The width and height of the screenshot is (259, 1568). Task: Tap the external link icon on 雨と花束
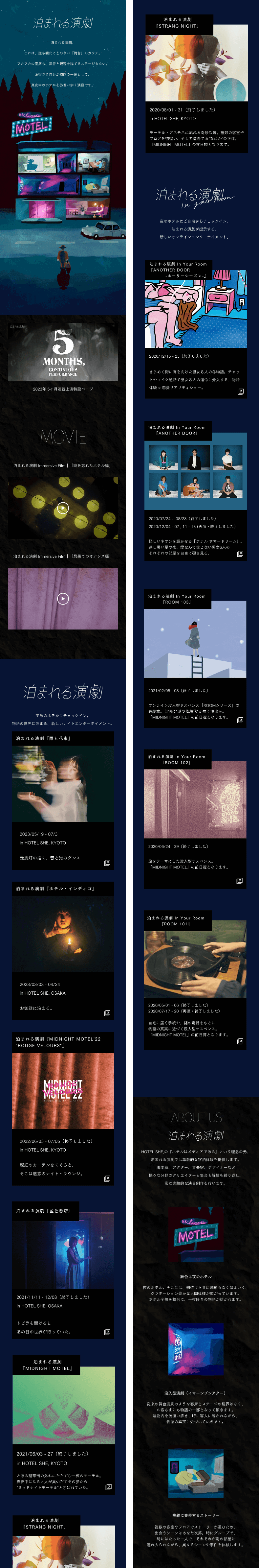click(107, 863)
